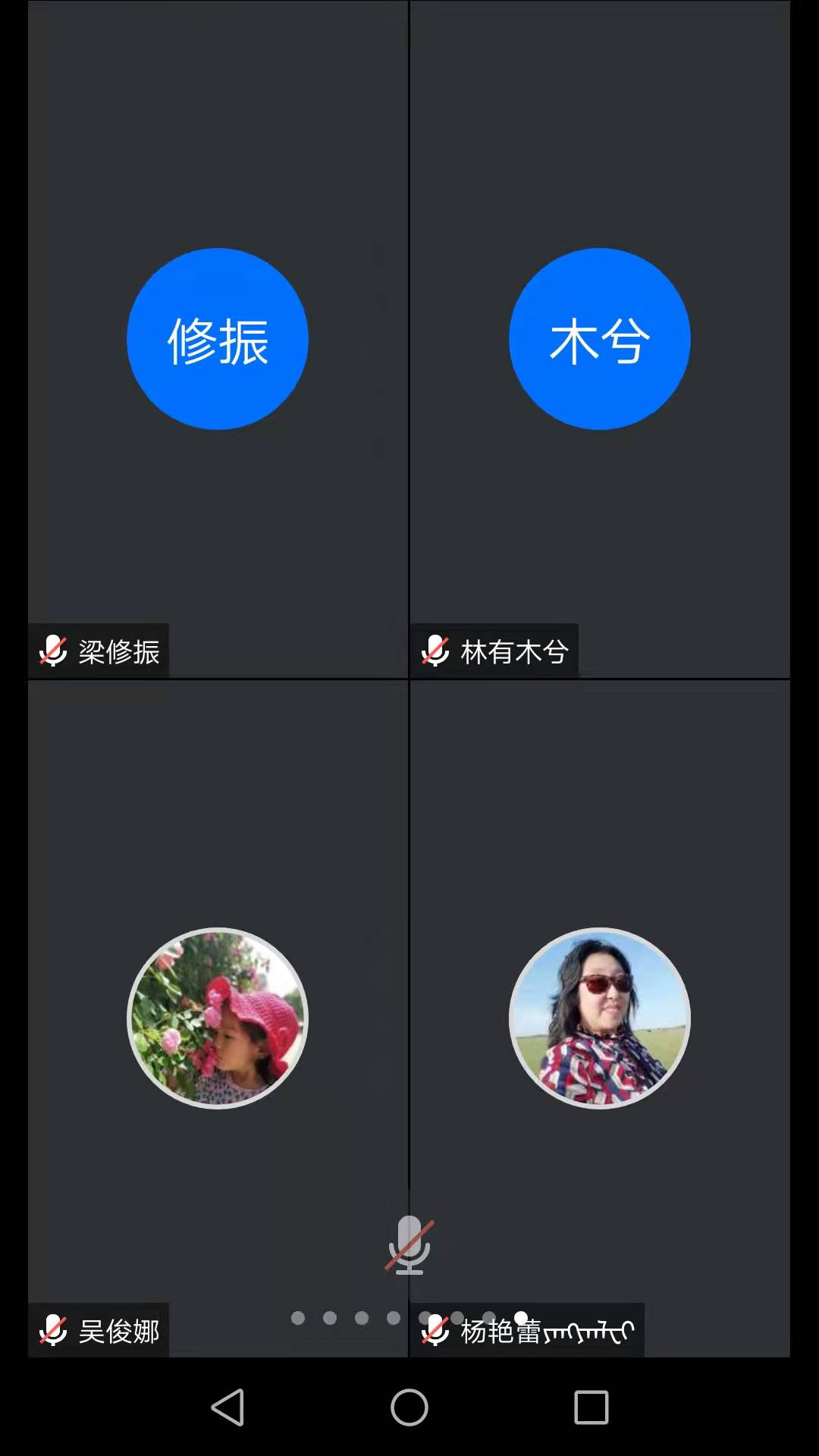The image size is (819, 1456).
Task: Tap the muted microphone icon
Action: (x=409, y=1245)
